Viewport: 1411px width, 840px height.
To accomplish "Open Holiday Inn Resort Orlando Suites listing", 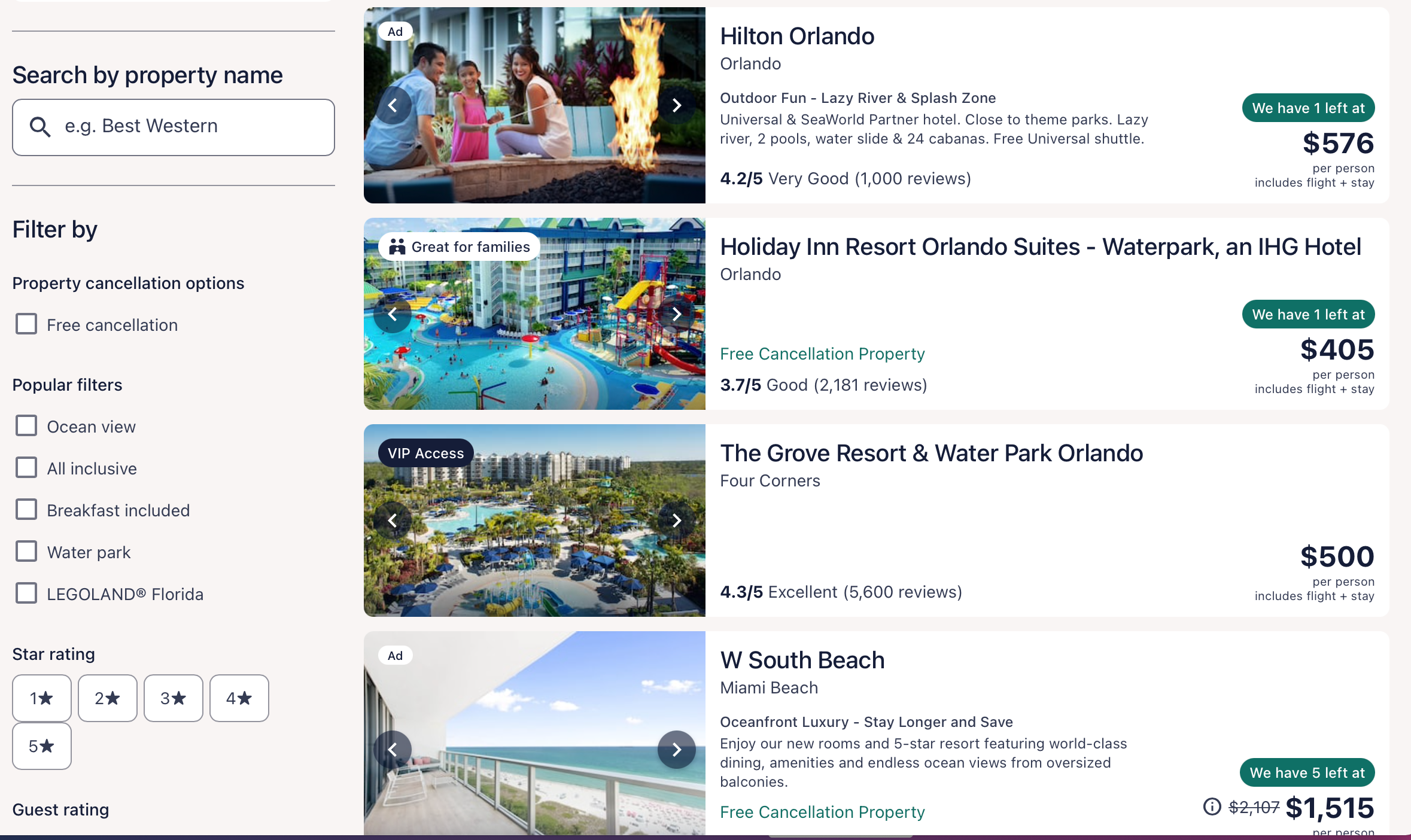I will click(1040, 247).
